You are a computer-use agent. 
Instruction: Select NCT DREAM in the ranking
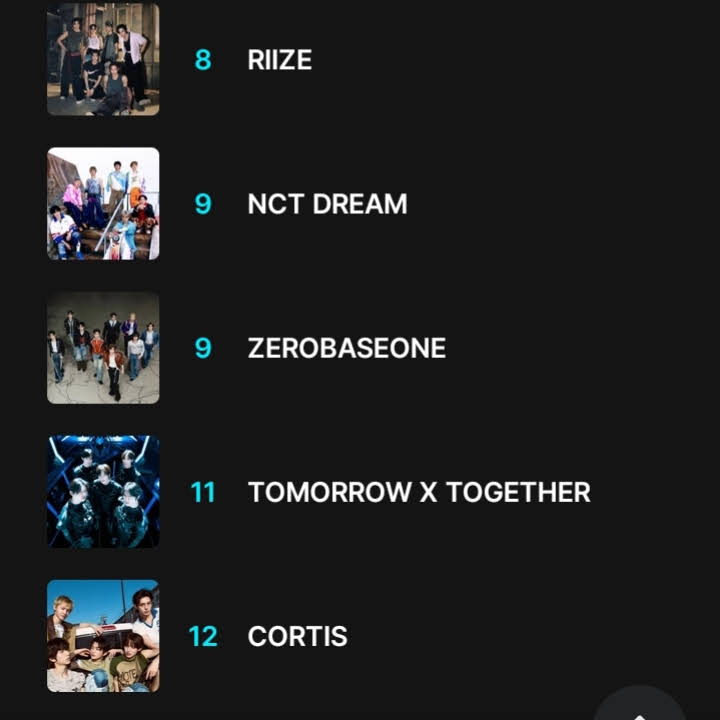327,204
